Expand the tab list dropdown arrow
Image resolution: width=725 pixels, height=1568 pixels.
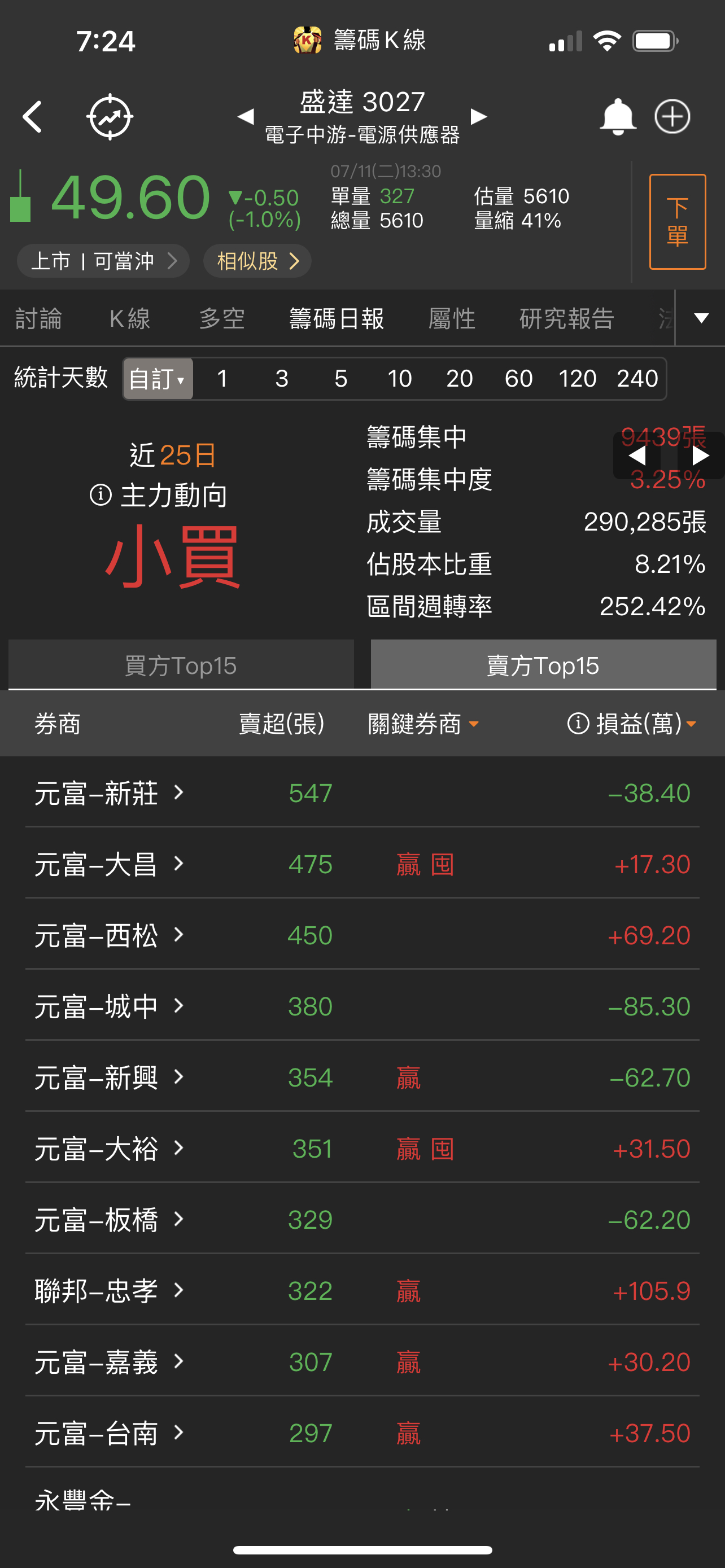[x=701, y=318]
